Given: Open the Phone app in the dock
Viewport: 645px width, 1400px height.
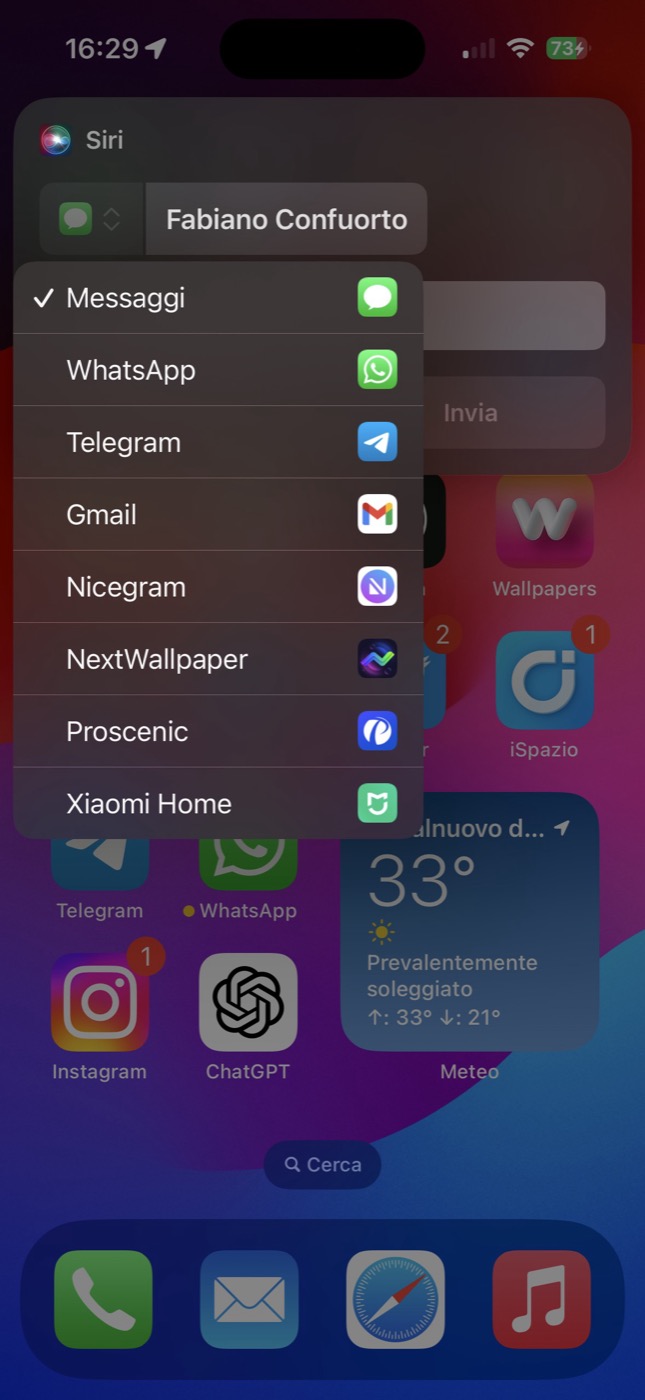Looking at the screenshot, I should pos(103,1300).
